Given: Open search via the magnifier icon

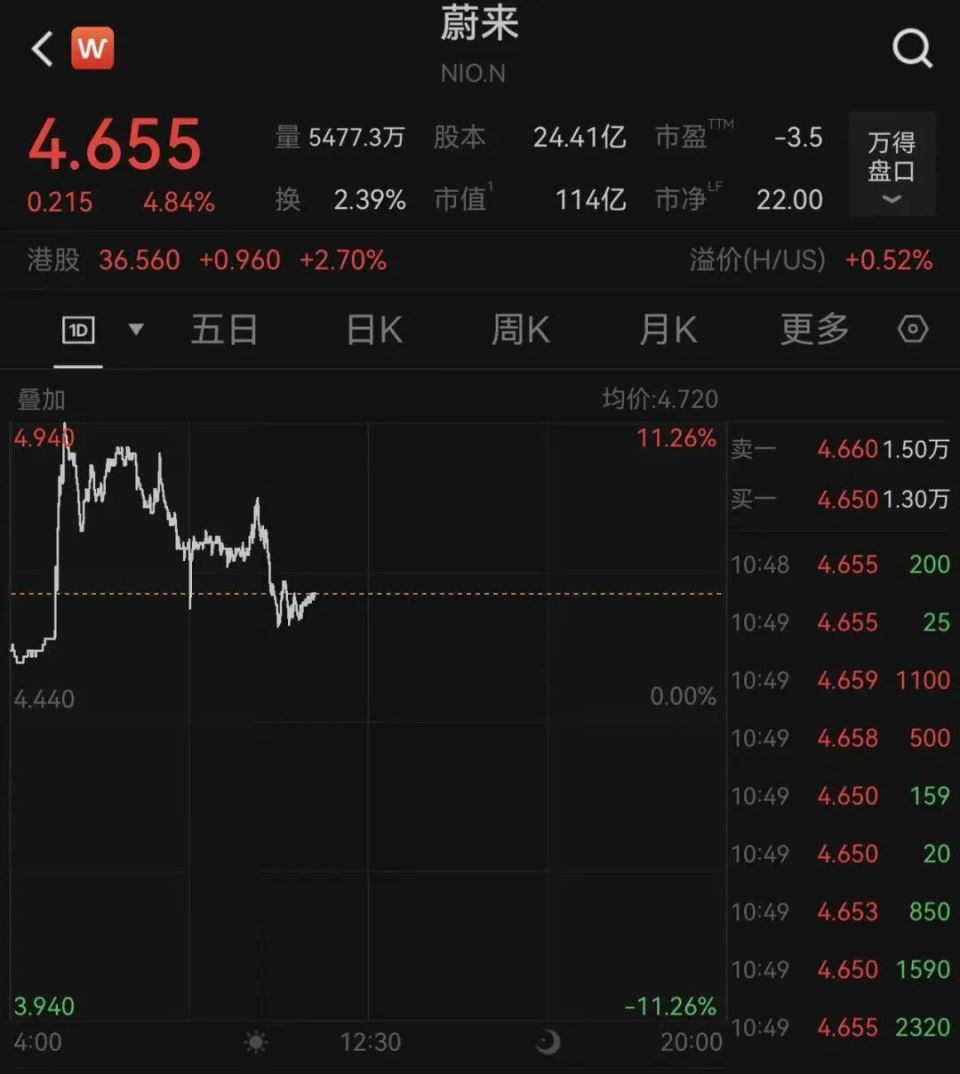Looking at the screenshot, I should coord(911,46).
